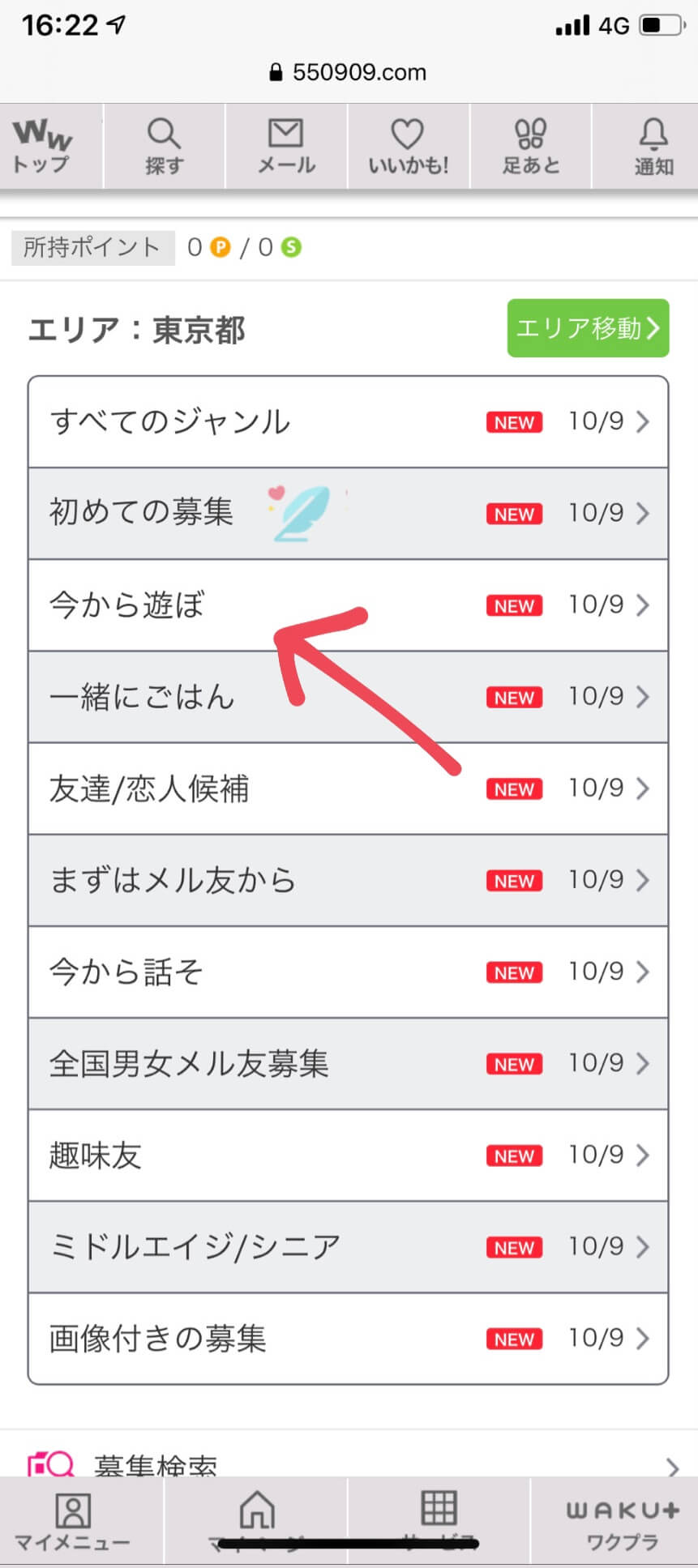Viewport: 698px width, 1568px height.
Task: Tap the エリア移動 button
Action: pos(588,328)
